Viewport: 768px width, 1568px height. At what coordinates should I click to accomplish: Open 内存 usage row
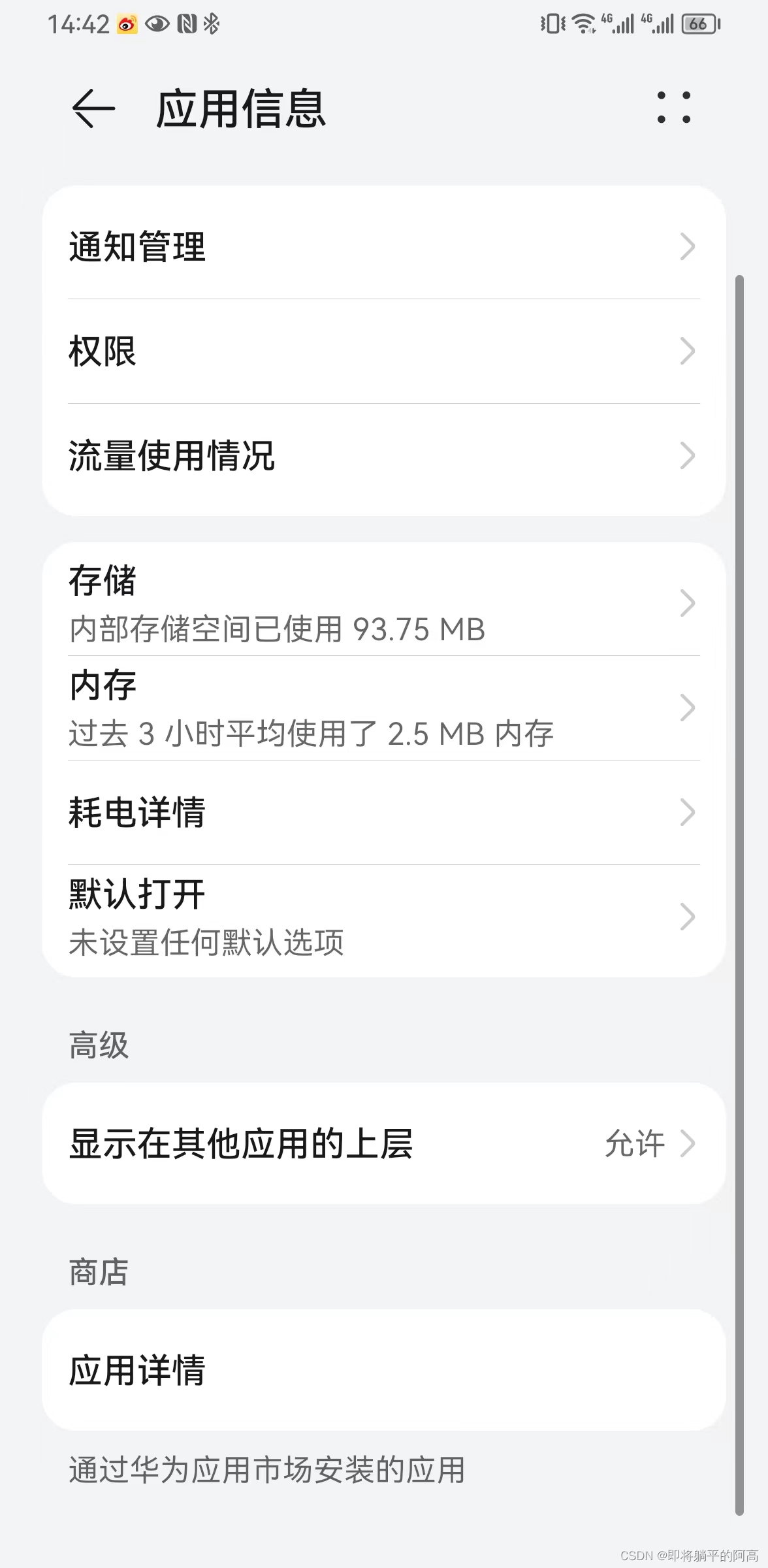[384, 708]
